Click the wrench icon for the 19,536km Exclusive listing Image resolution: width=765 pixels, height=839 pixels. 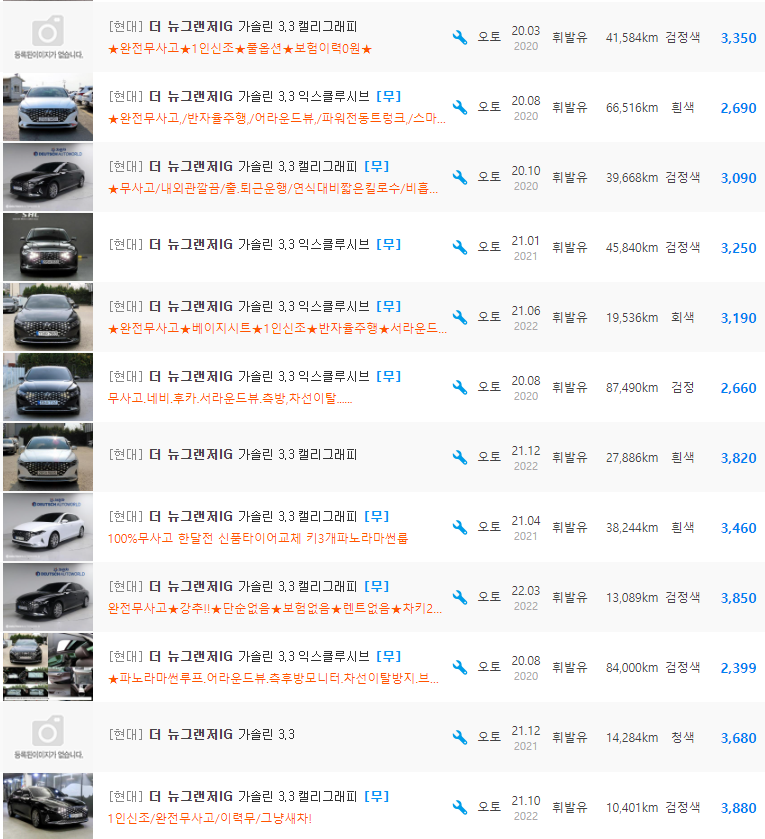click(x=460, y=317)
